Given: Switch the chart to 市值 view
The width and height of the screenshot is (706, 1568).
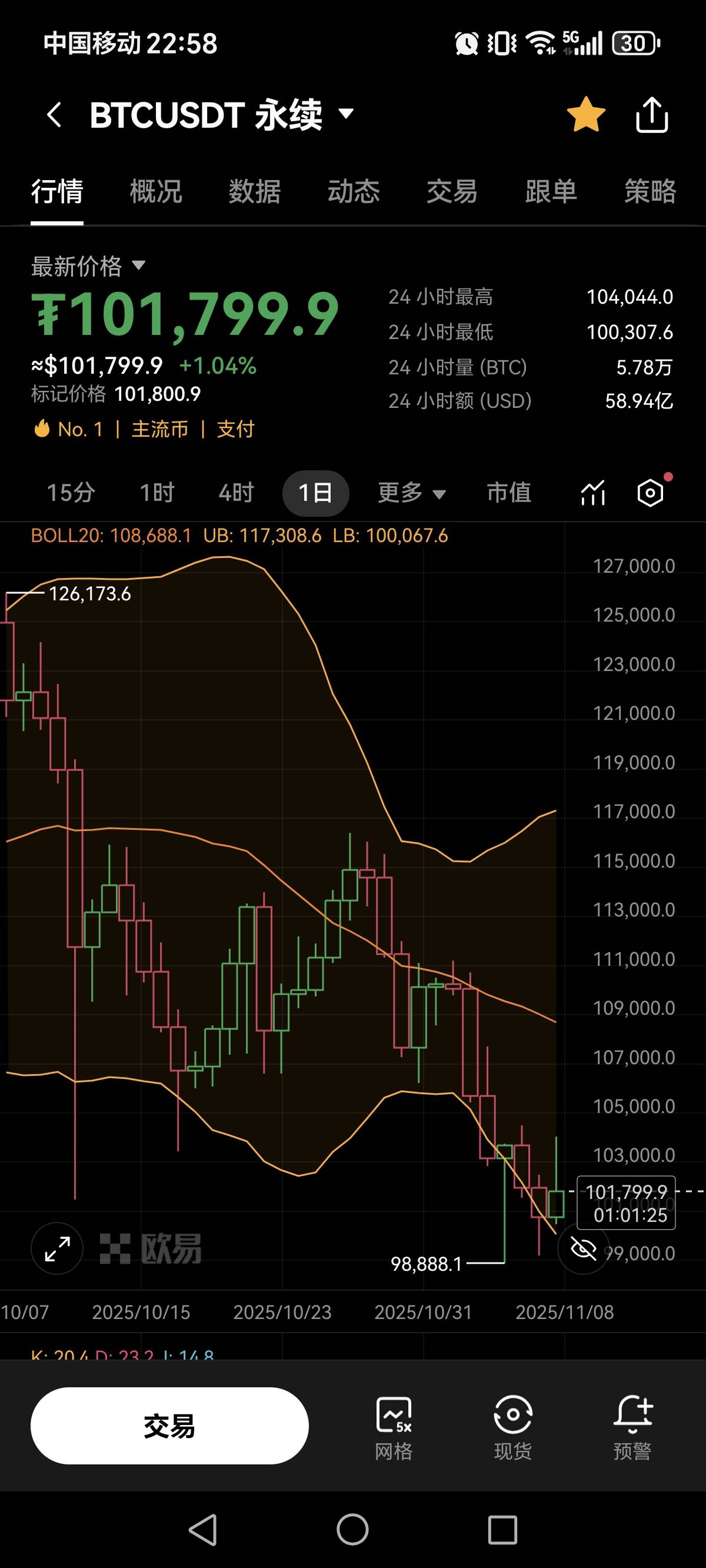Looking at the screenshot, I should pyautogui.click(x=509, y=493).
